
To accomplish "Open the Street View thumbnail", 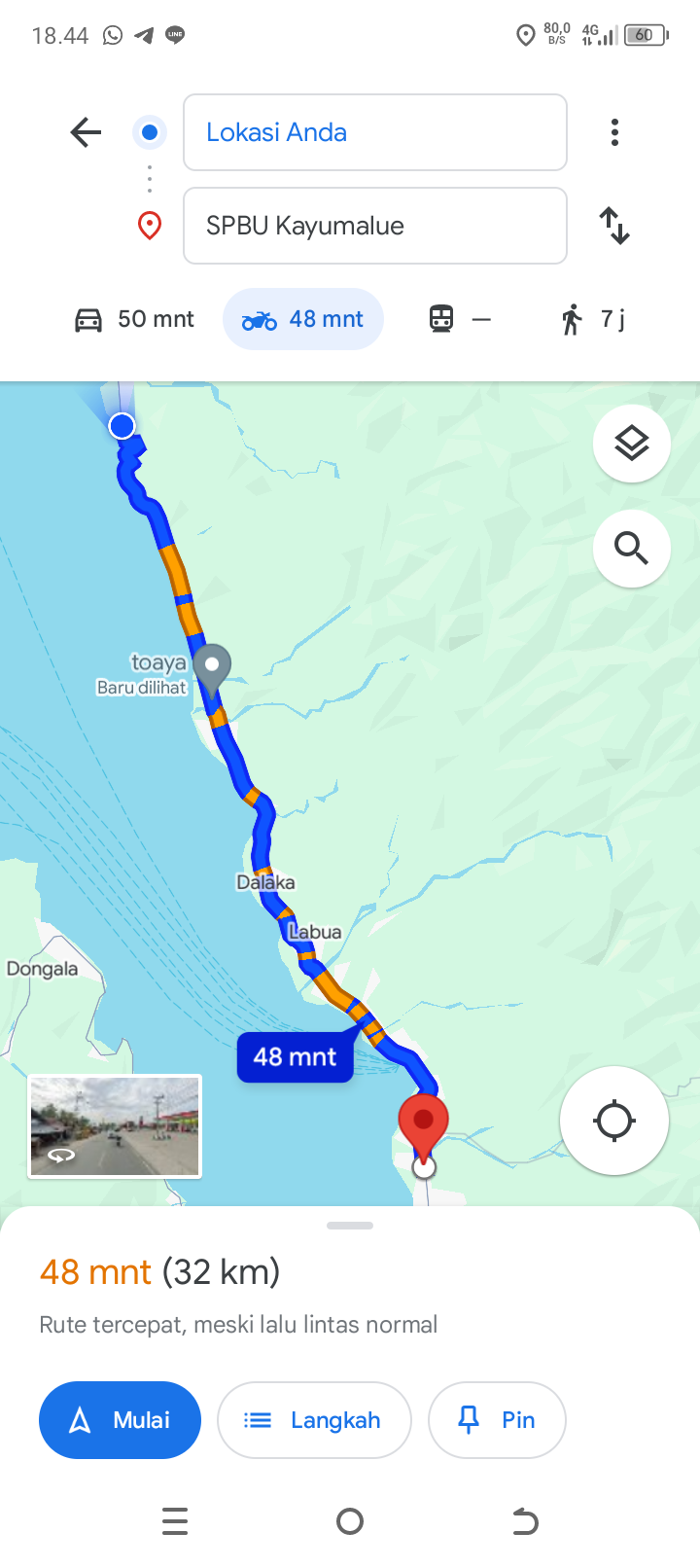I will pyautogui.click(x=115, y=1126).
